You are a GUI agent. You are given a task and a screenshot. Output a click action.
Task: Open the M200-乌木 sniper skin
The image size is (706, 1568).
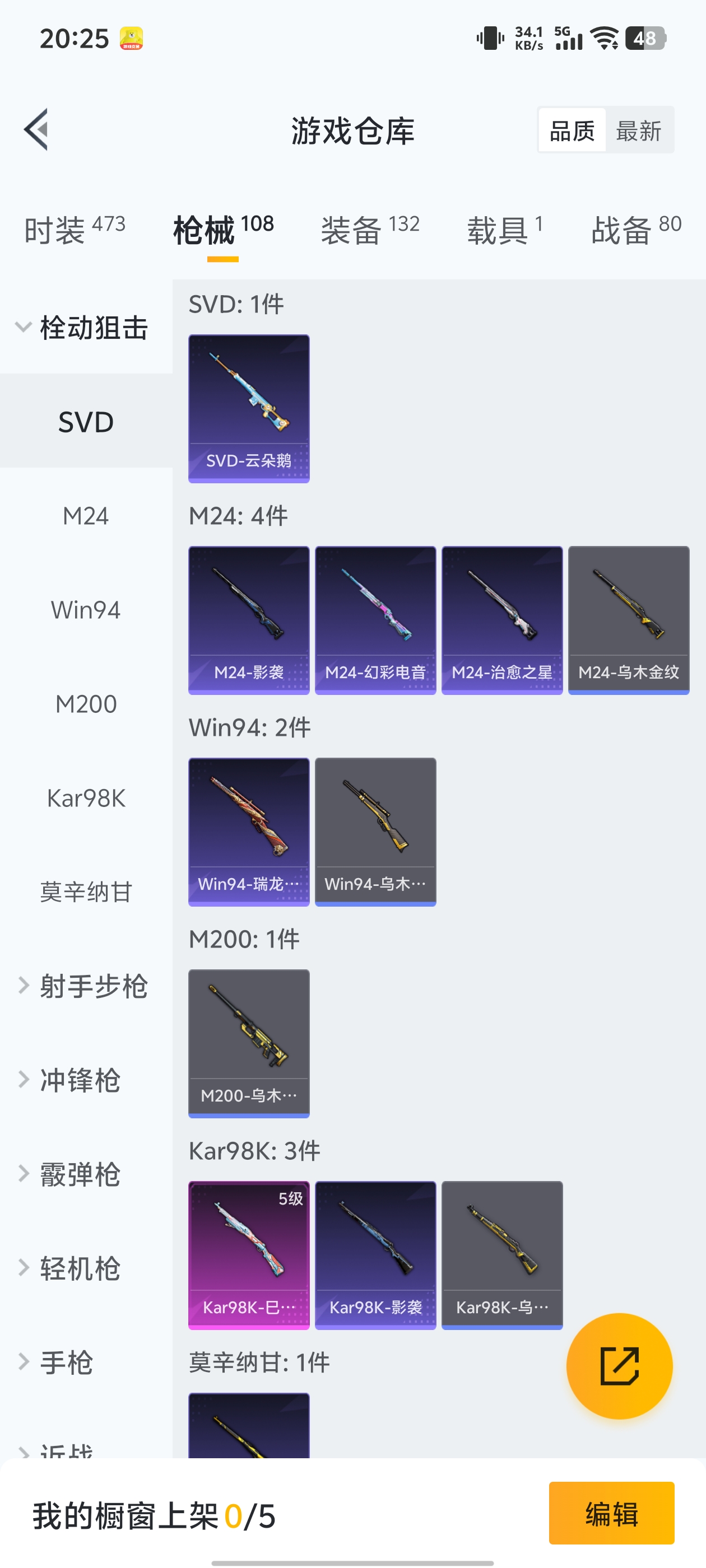(x=249, y=1042)
